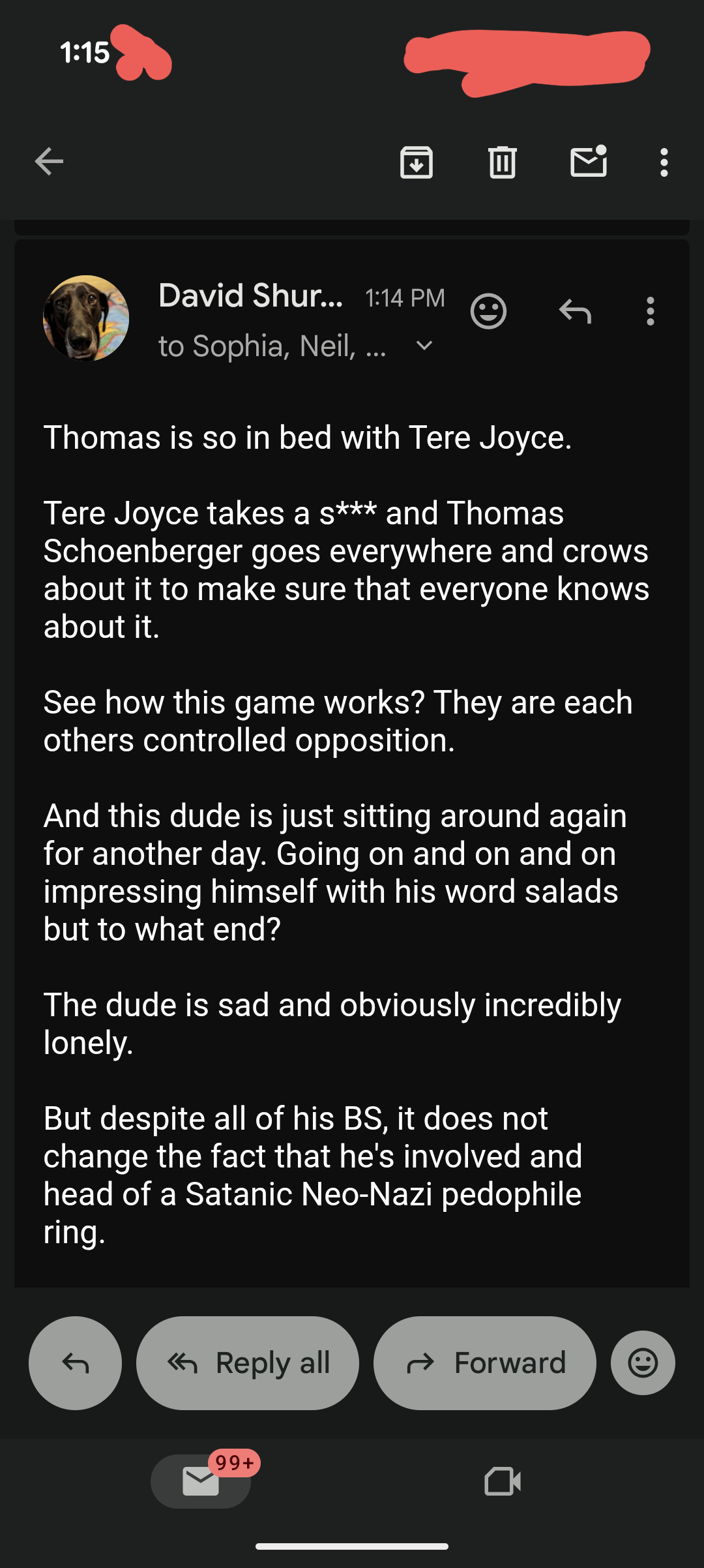
Task: Delete this email with trash icon
Action: 502,162
